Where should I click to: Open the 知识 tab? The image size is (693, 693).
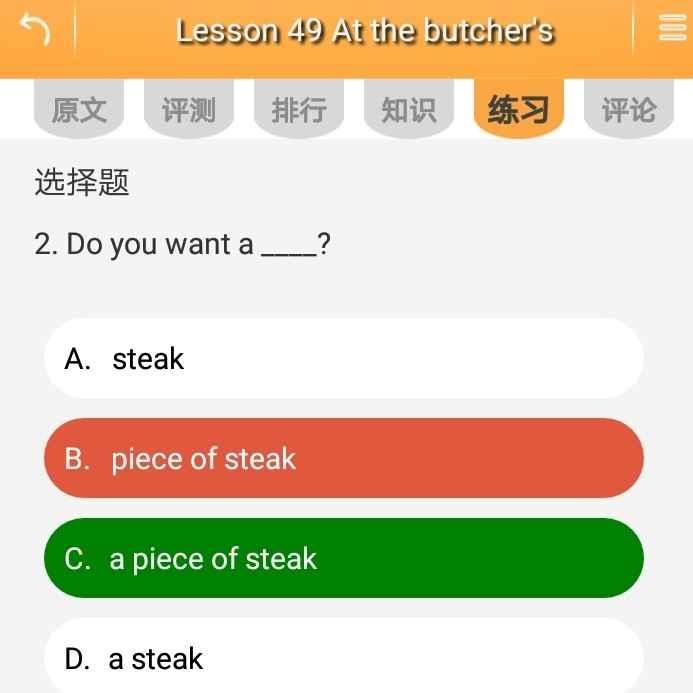(x=409, y=109)
